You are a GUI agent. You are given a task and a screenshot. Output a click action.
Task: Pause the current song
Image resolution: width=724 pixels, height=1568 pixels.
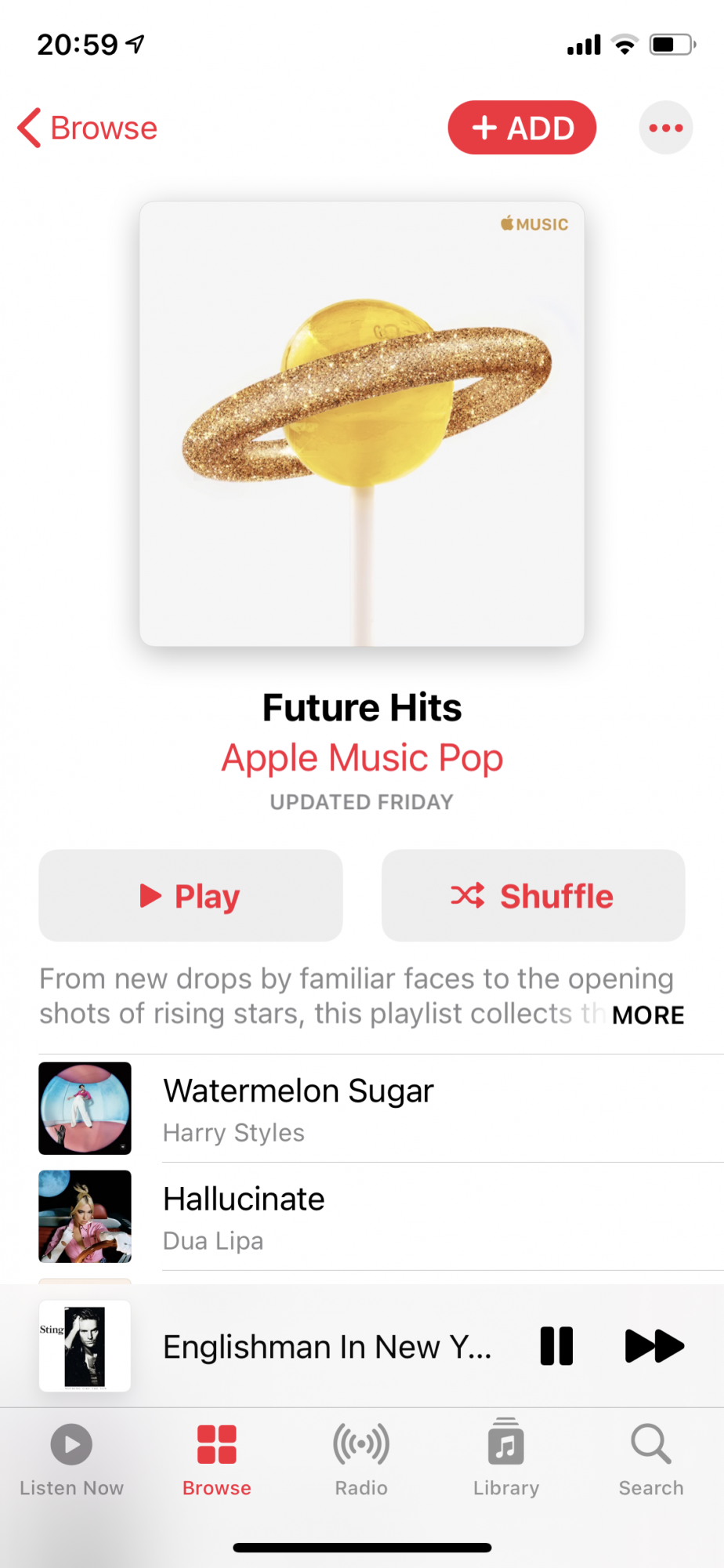556,1346
